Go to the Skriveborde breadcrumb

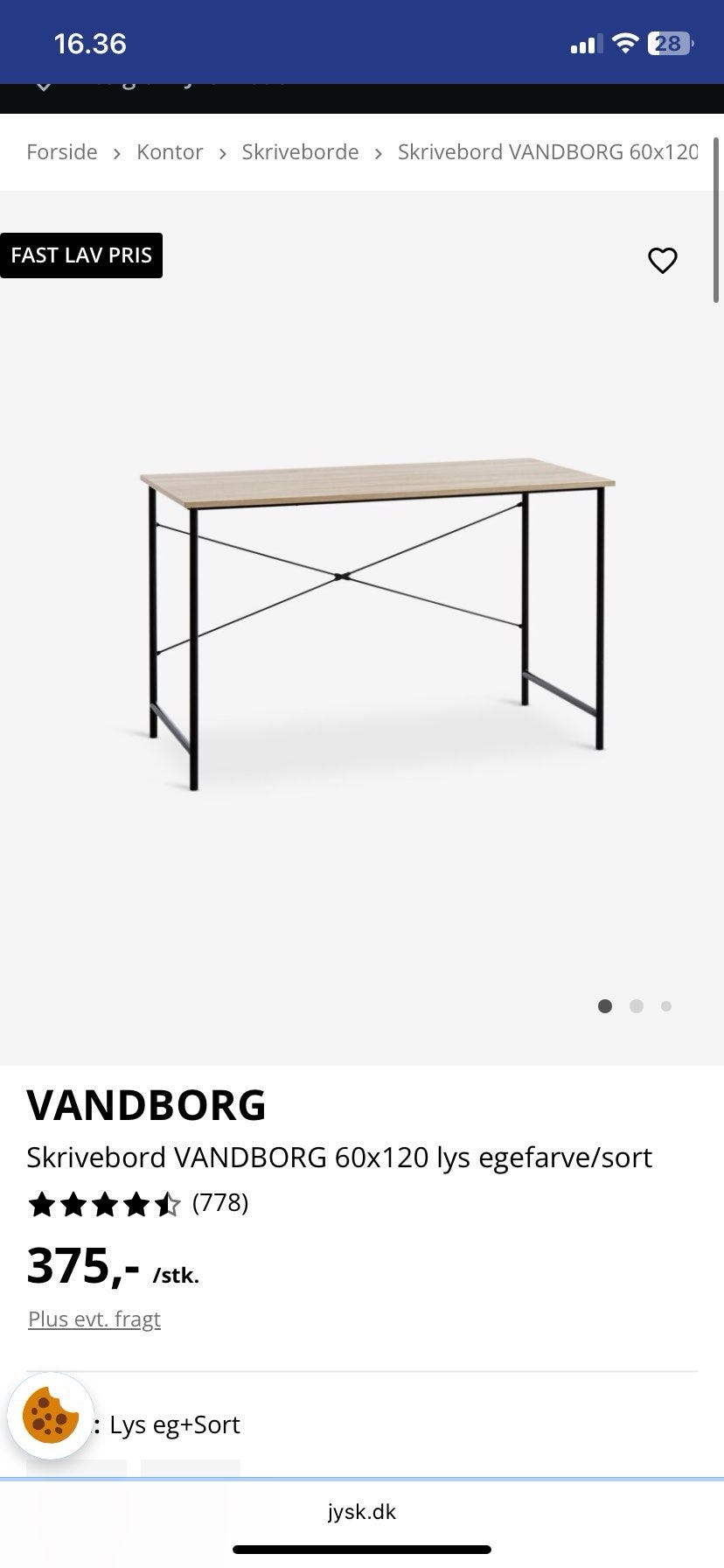(x=300, y=151)
